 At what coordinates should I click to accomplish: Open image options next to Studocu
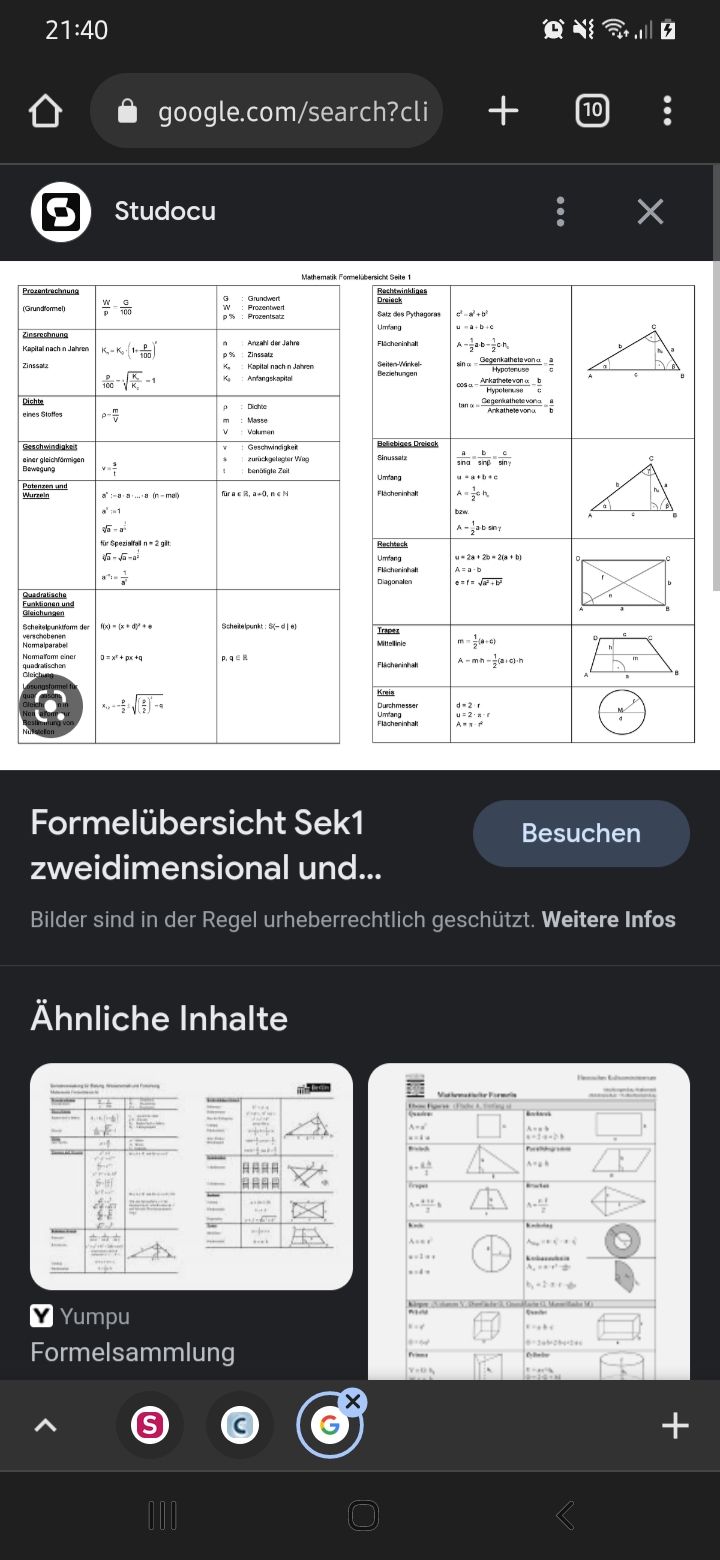pos(561,211)
